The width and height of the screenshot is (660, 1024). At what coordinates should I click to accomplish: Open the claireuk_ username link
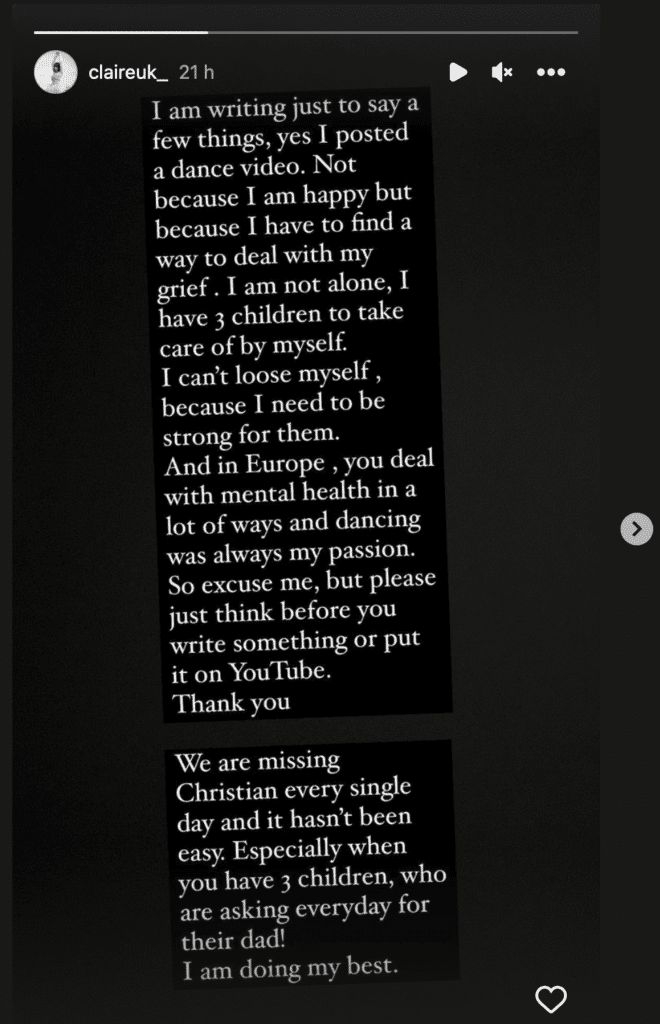(x=128, y=72)
